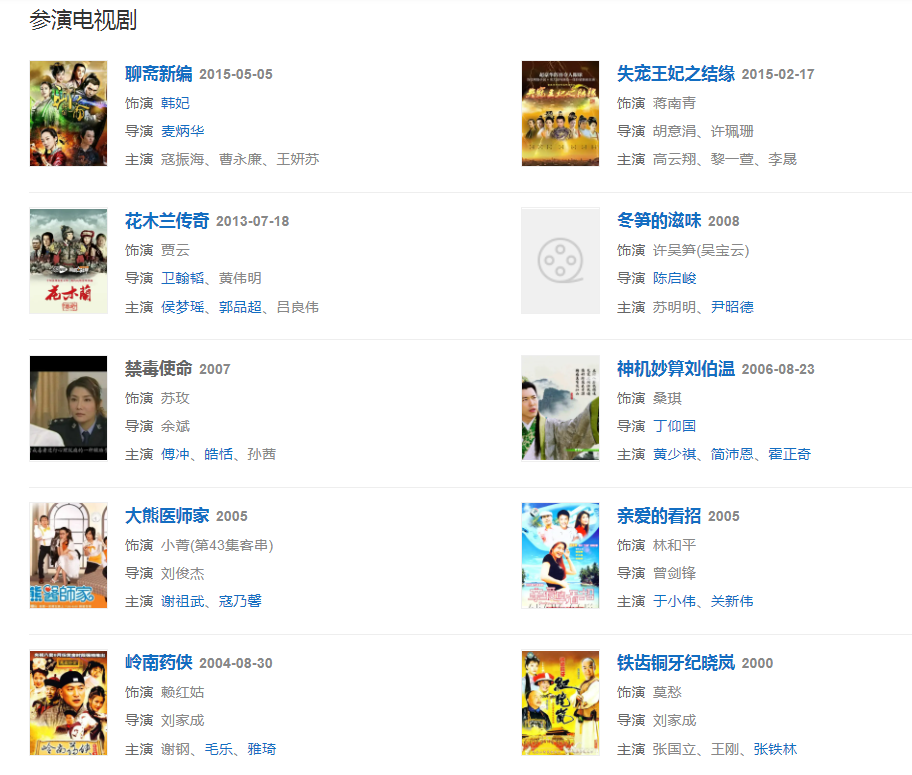This screenshot has width=912, height=775.
Task: View actor 傅冲's profile
Action: 175,454
